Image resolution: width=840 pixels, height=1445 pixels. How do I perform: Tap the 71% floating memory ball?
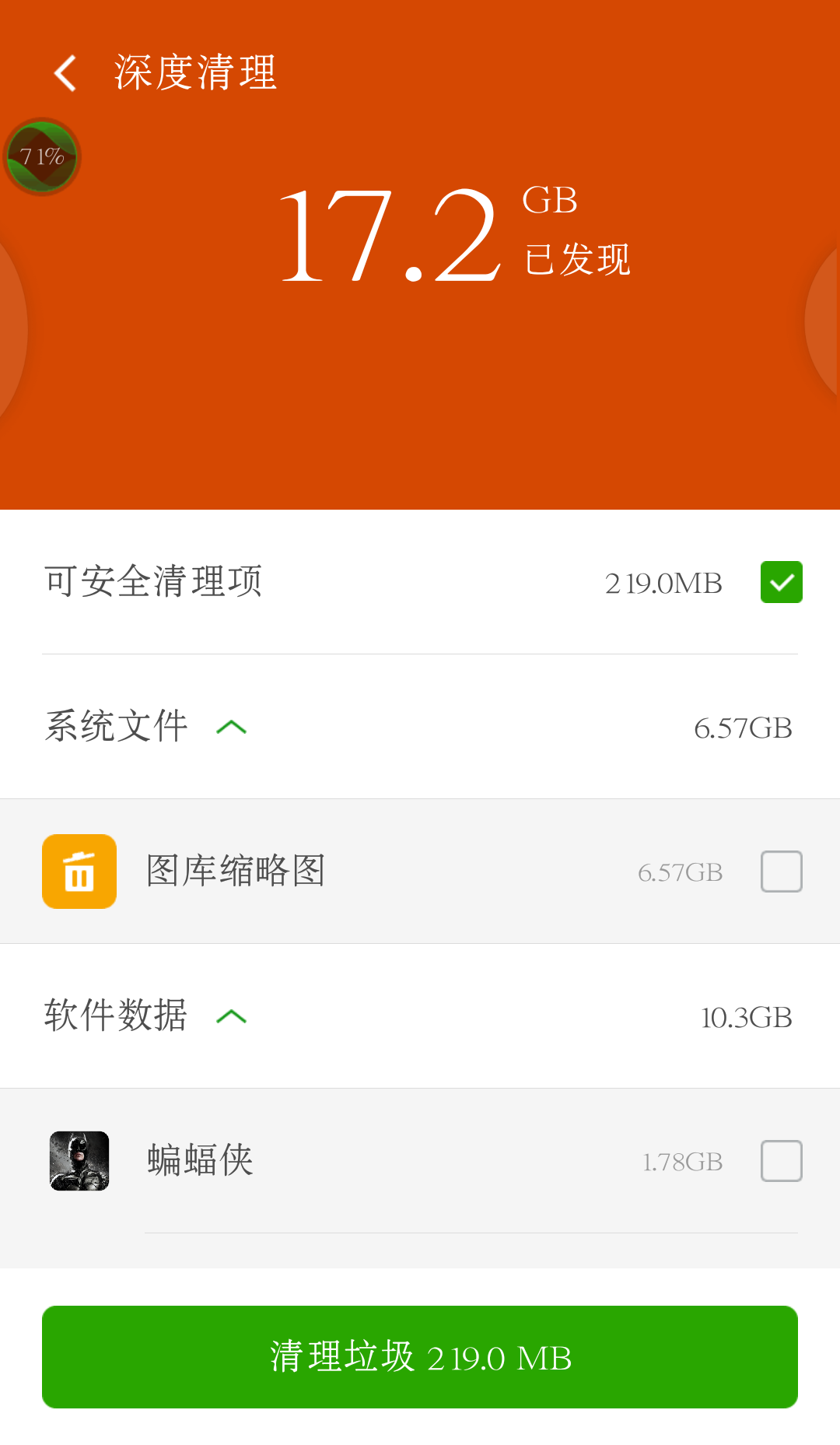click(x=42, y=157)
